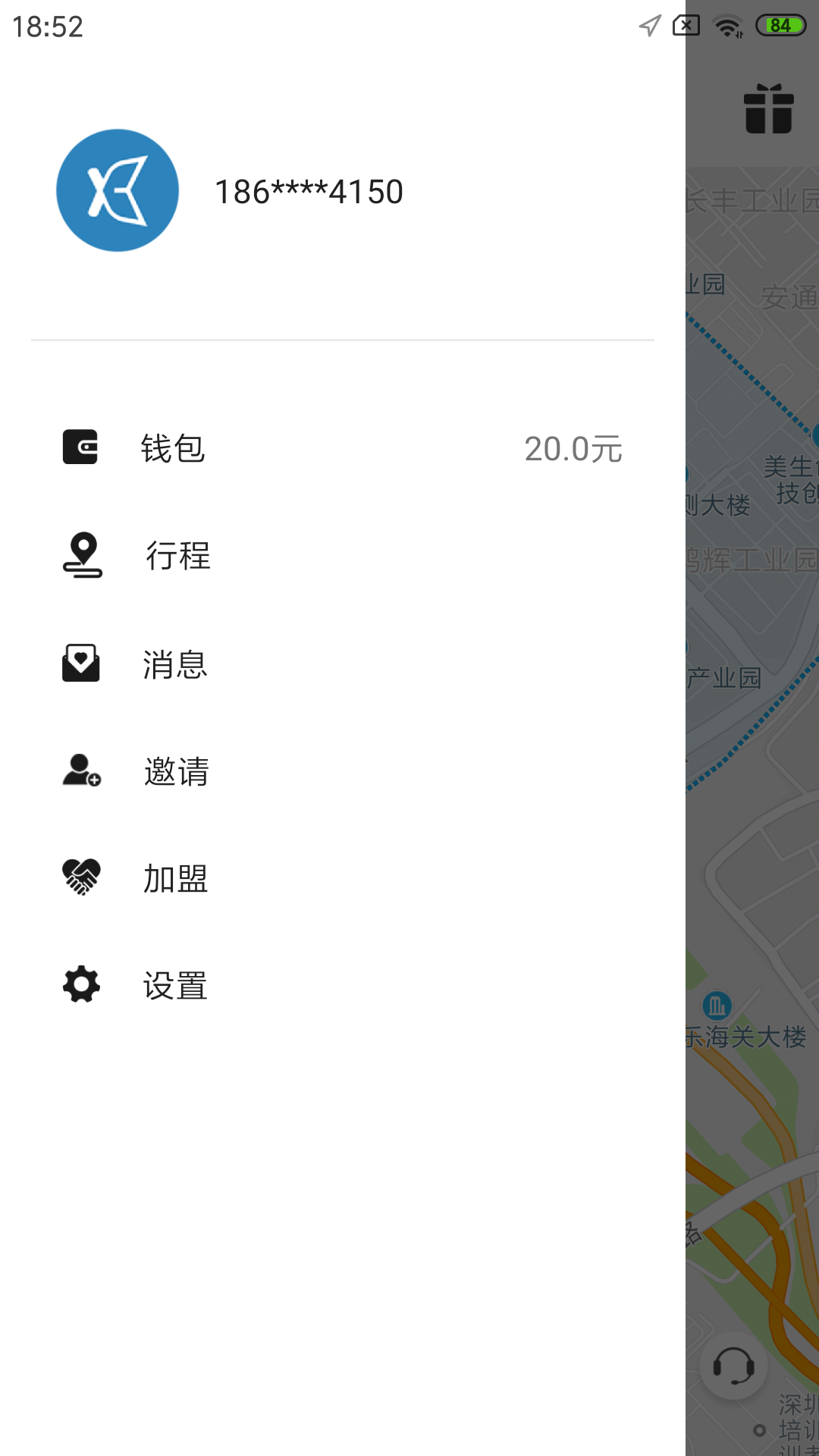Open the 加盟 menu entry
This screenshot has height=1456, width=819.
[x=174, y=878]
